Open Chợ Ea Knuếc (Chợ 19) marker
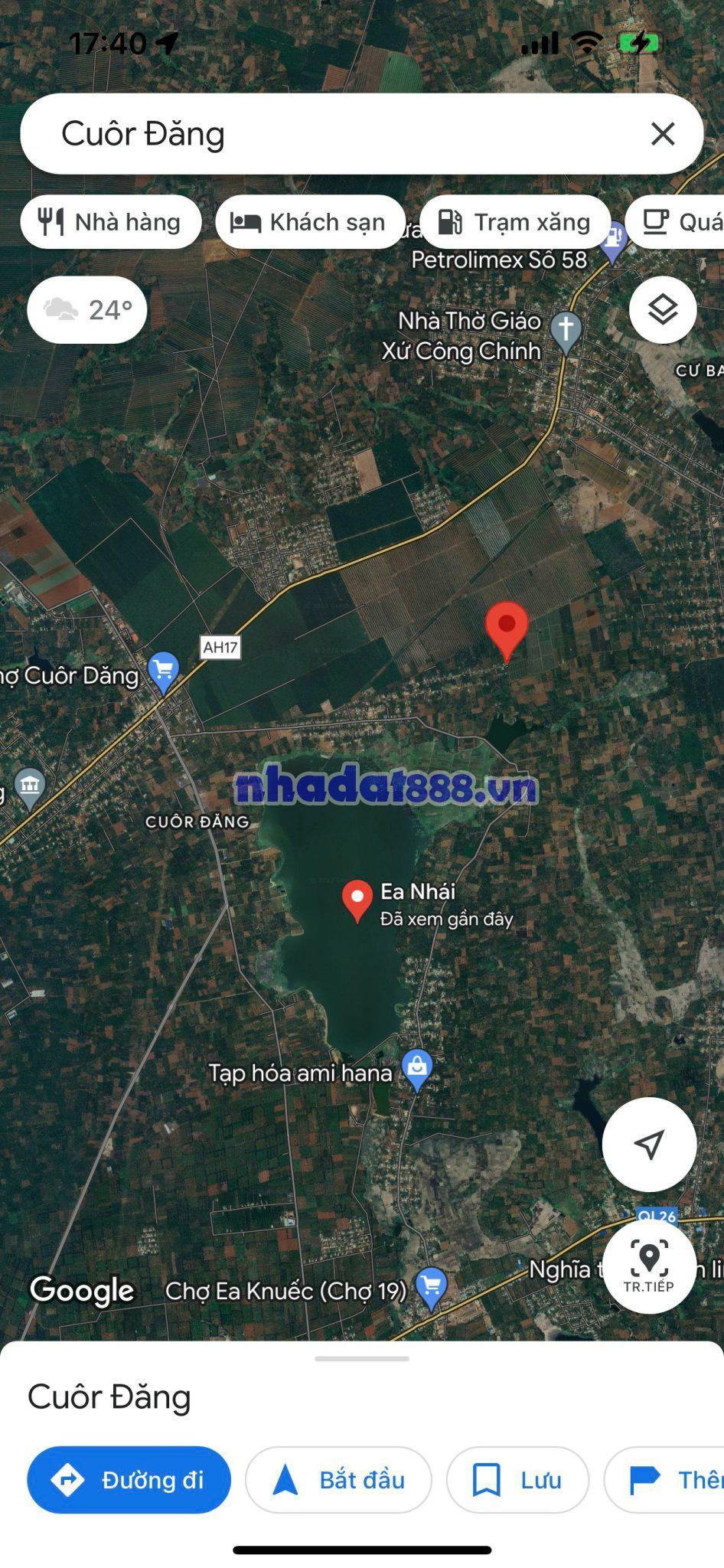Image resolution: width=724 pixels, height=1568 pixels. 432,1288
